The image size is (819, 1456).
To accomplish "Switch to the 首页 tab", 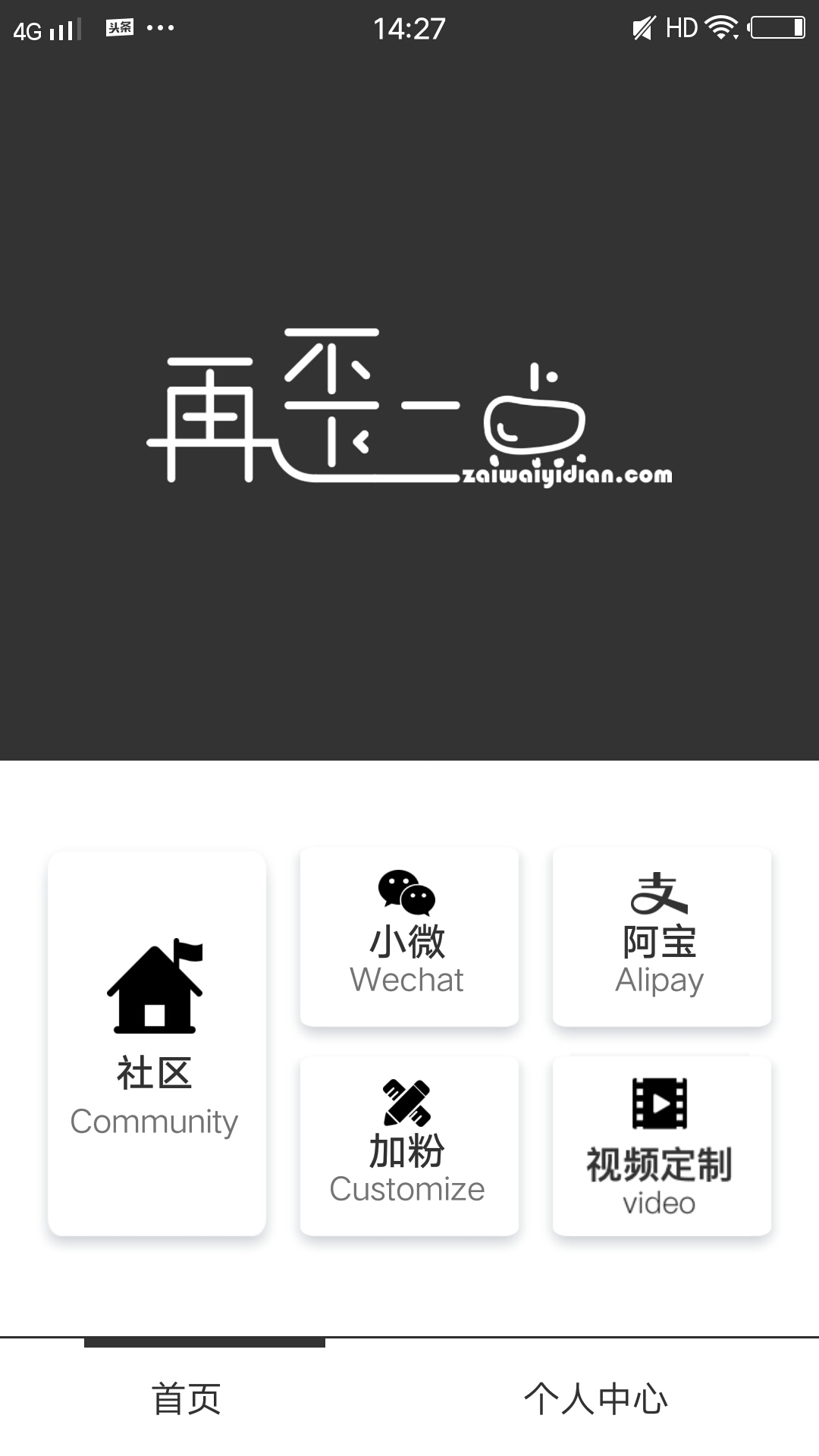I will tap(187, 1398).
